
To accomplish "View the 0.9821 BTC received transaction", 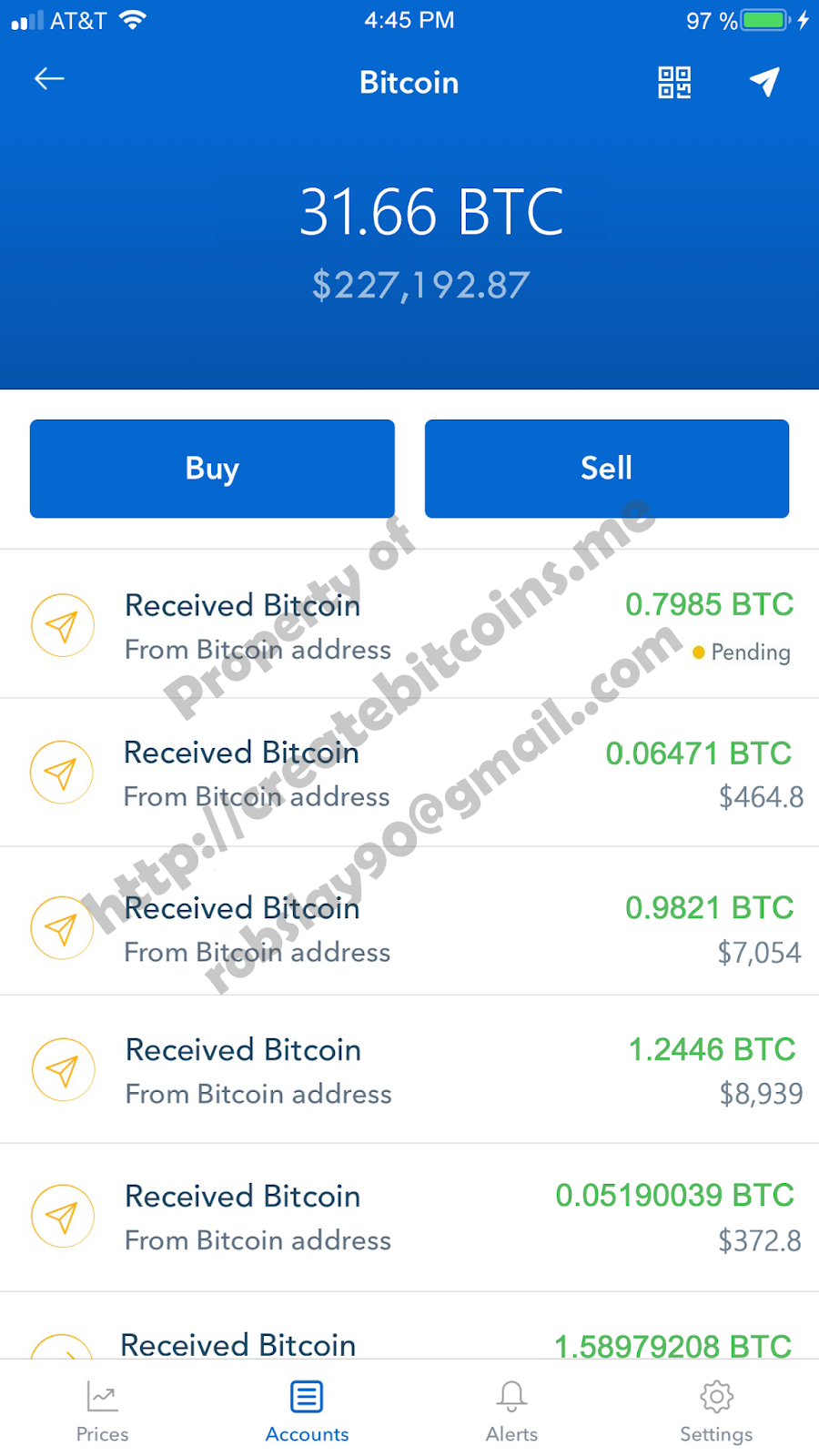I will click(x=409, y=921).
